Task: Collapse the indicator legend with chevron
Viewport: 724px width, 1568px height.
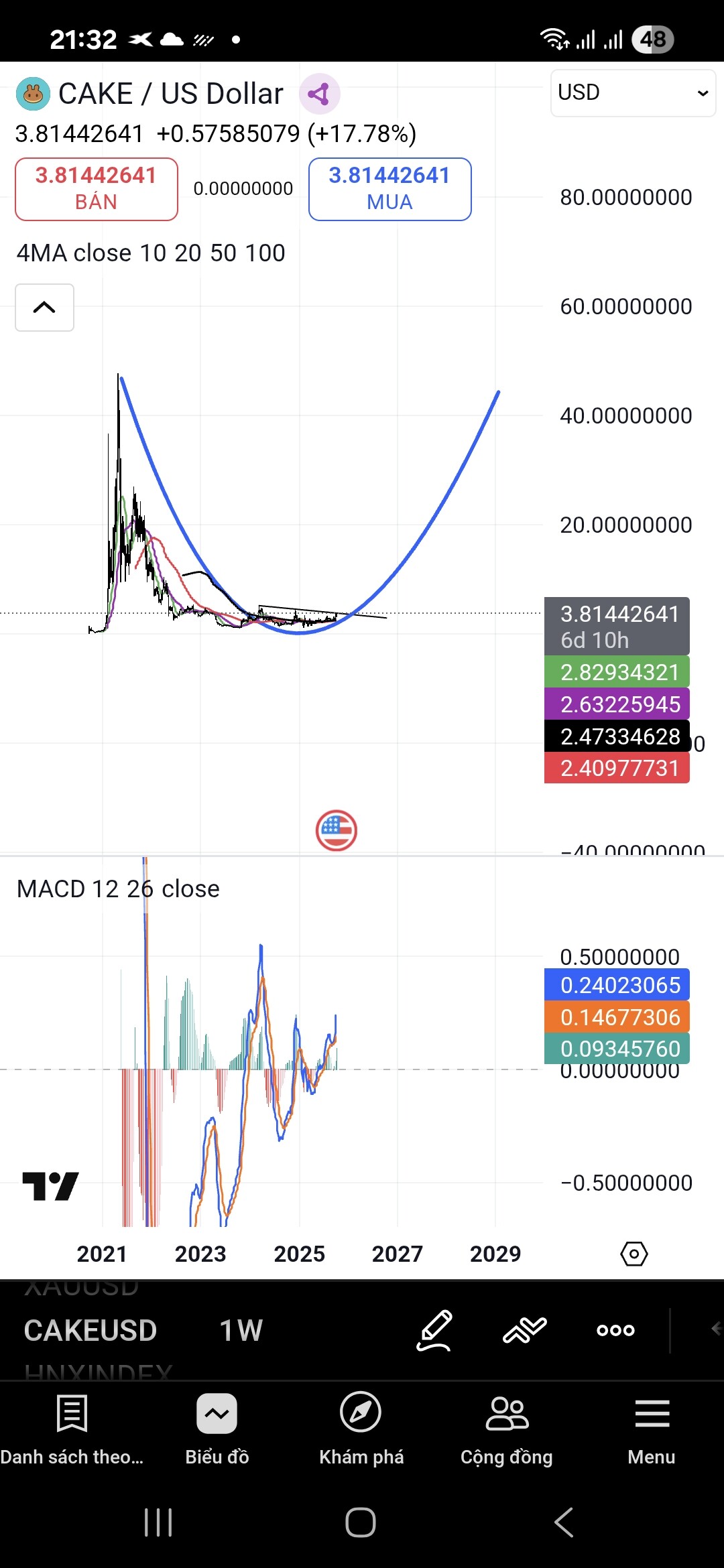Action: pos(44,308)
